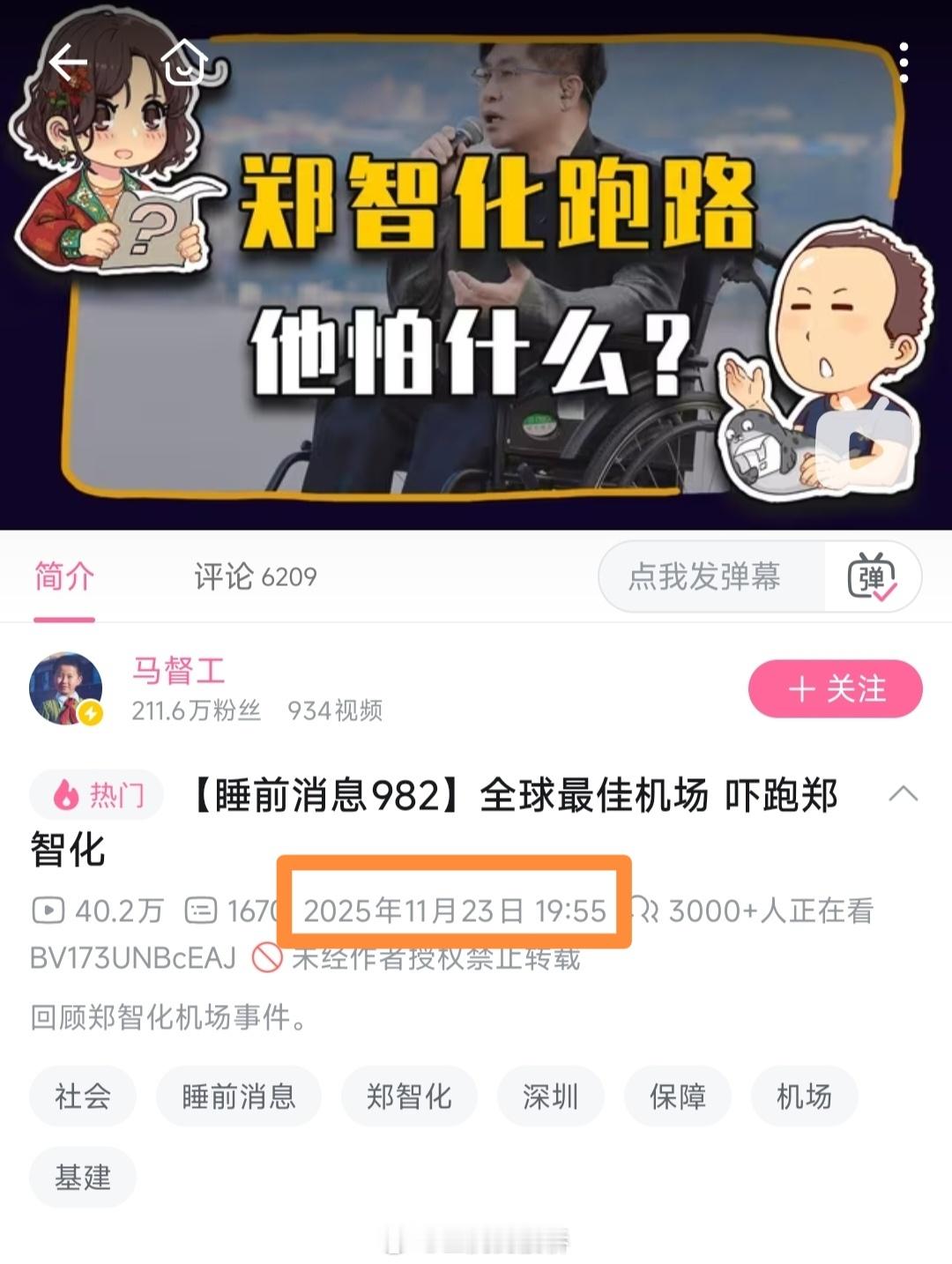Click the 热门 flame badge
Viewport: 952px width, 1264px height.
(x=96, y=795)
